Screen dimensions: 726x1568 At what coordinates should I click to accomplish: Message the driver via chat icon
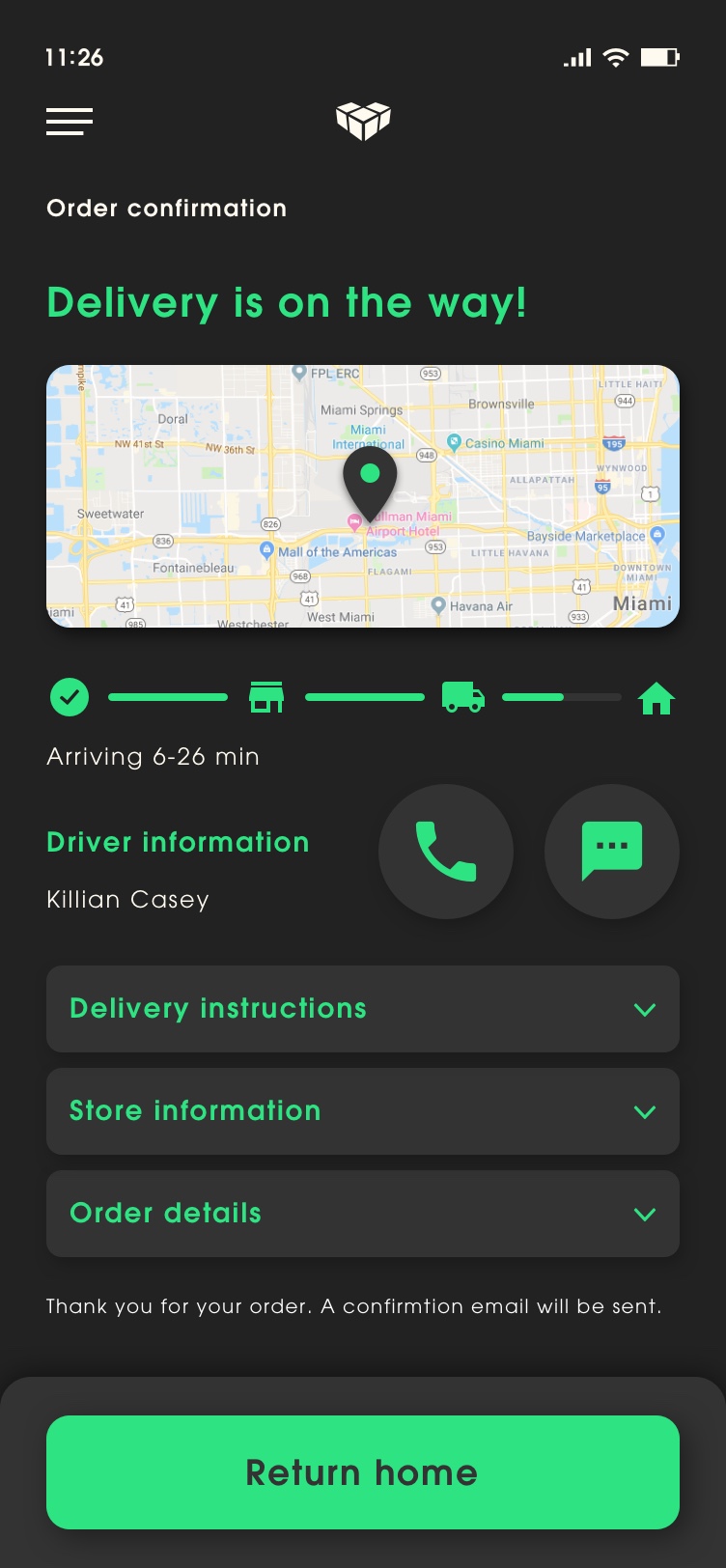612,851
